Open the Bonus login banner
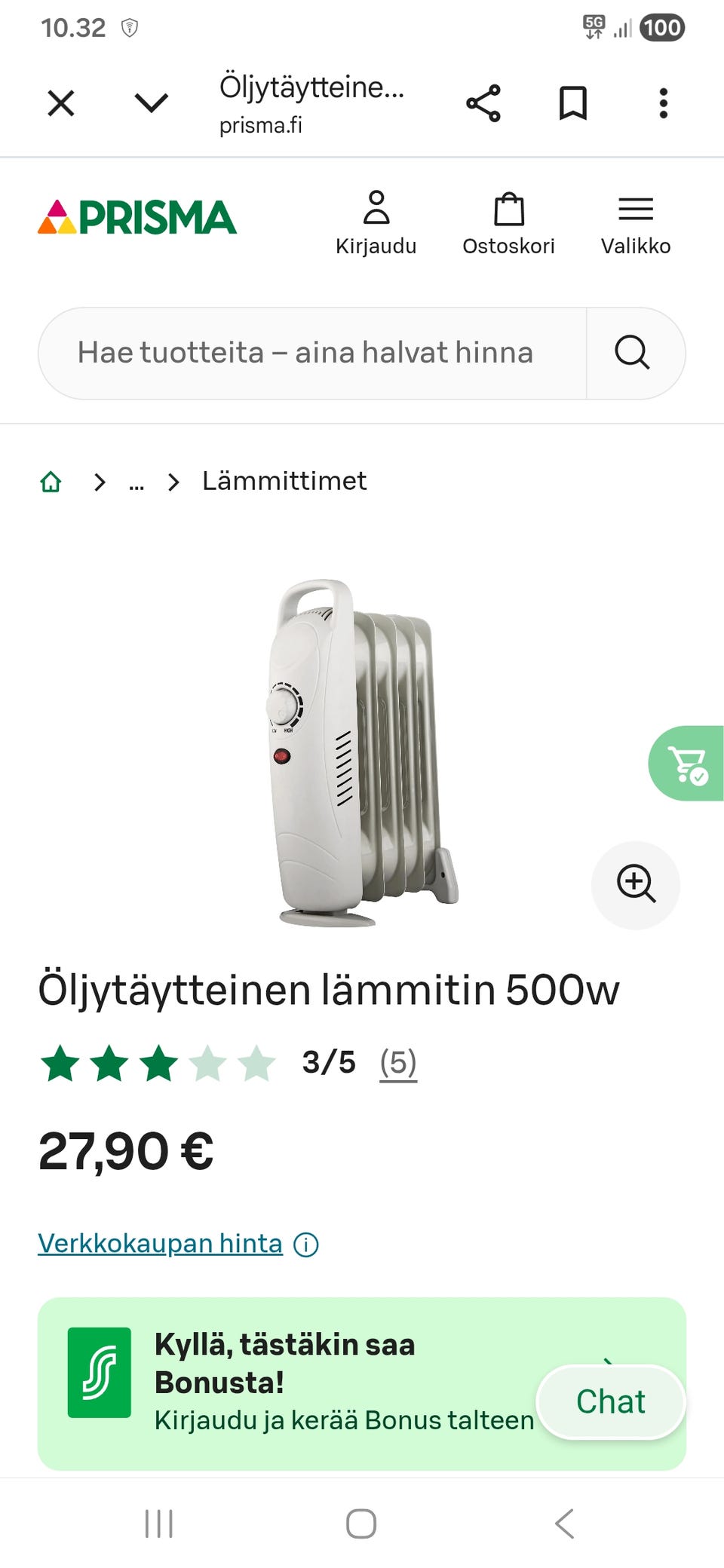724x1568 pixels. pos(302,1383)
